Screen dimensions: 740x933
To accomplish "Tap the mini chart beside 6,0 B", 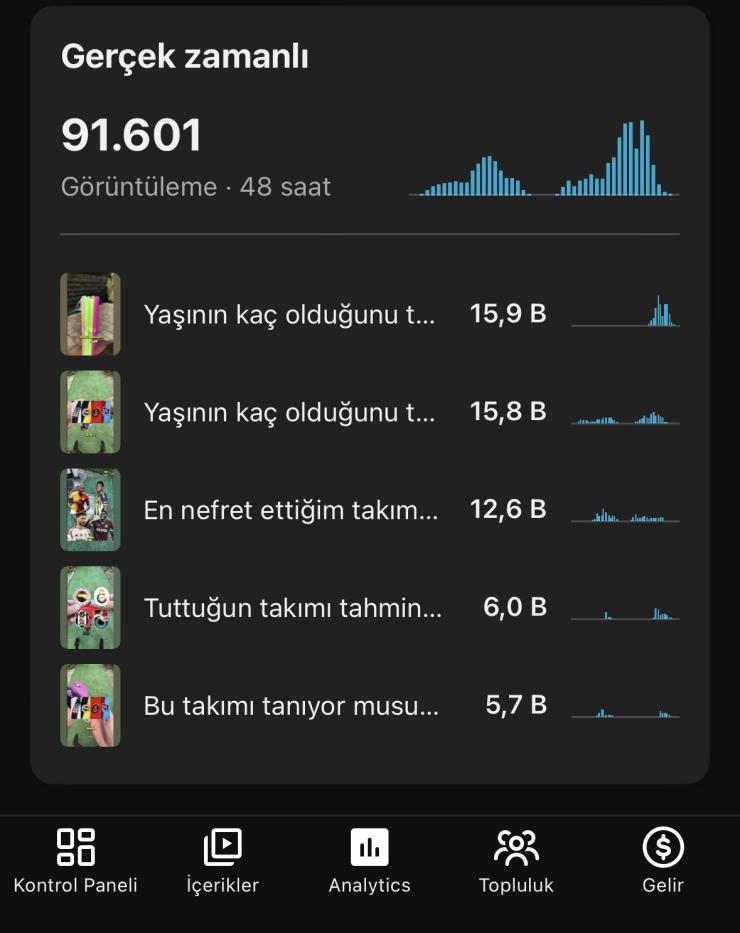I will [625, 608].
